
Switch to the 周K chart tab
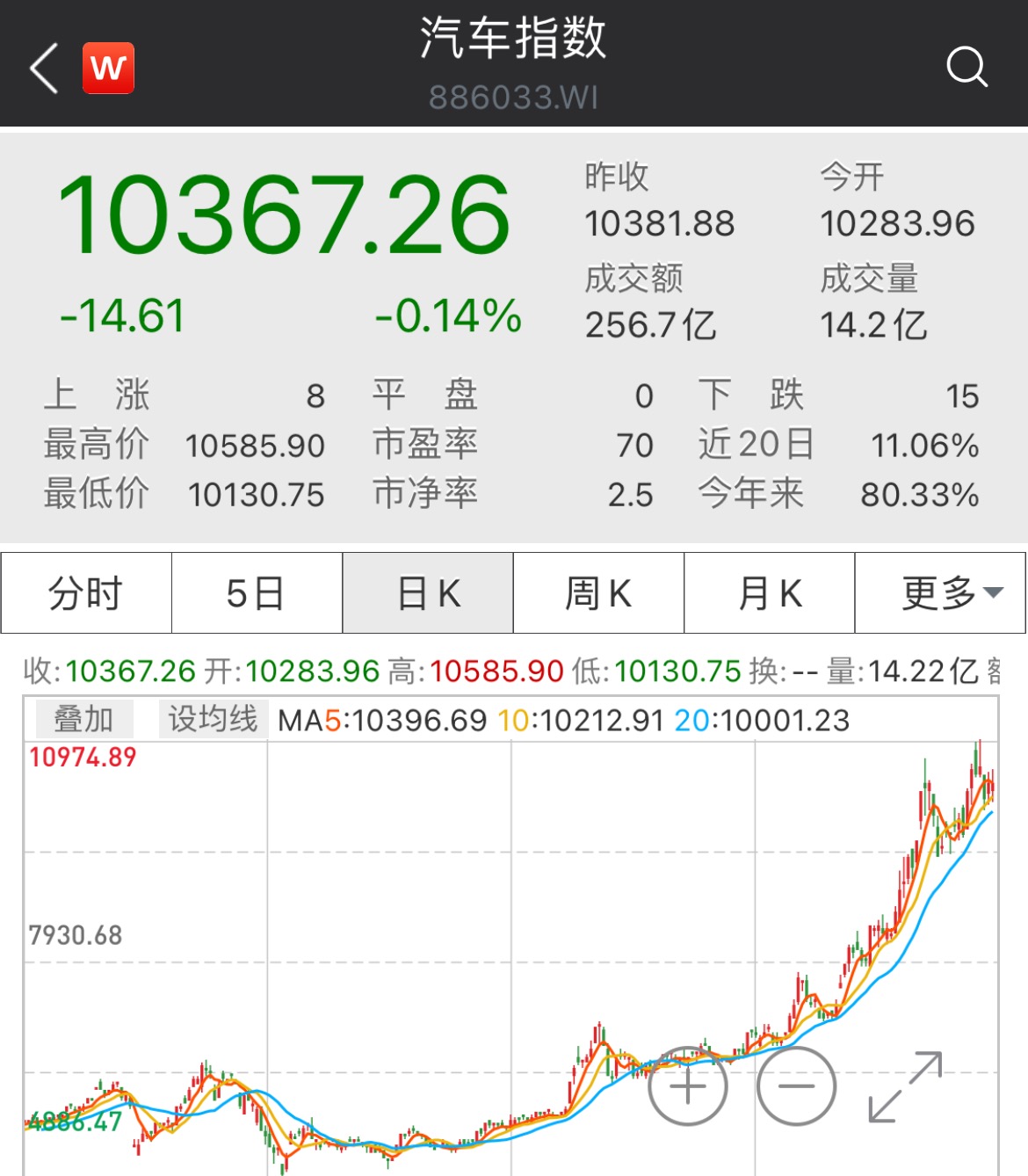click(598, 593)
